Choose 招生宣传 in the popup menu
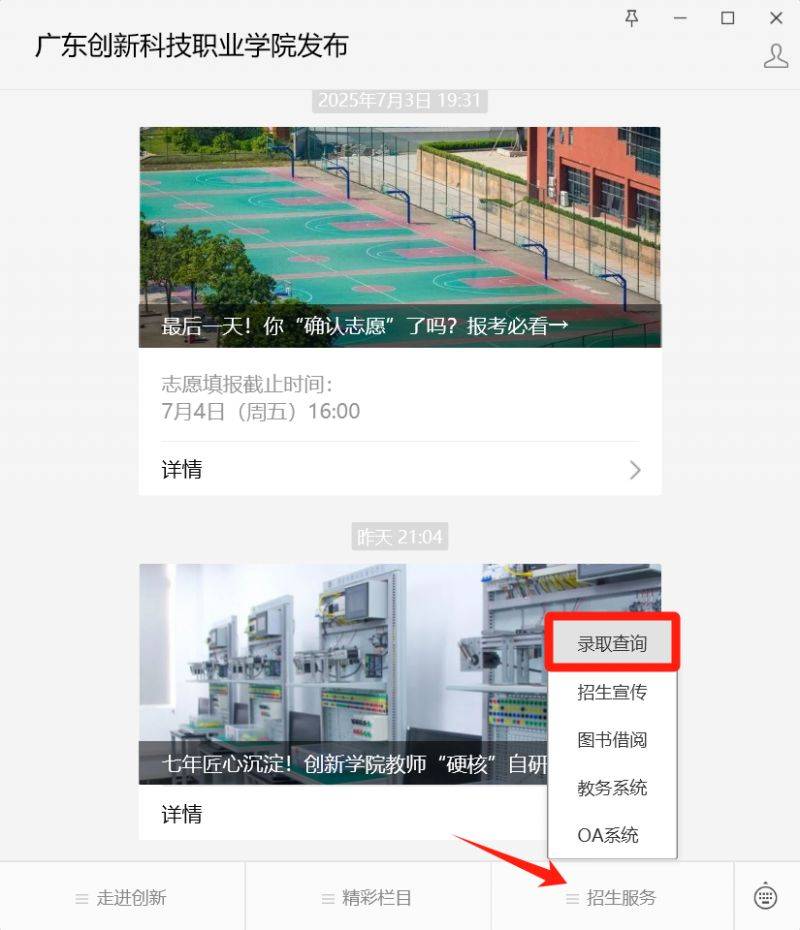800x930 pixels. pyautogui.click(x=612, y=692)
